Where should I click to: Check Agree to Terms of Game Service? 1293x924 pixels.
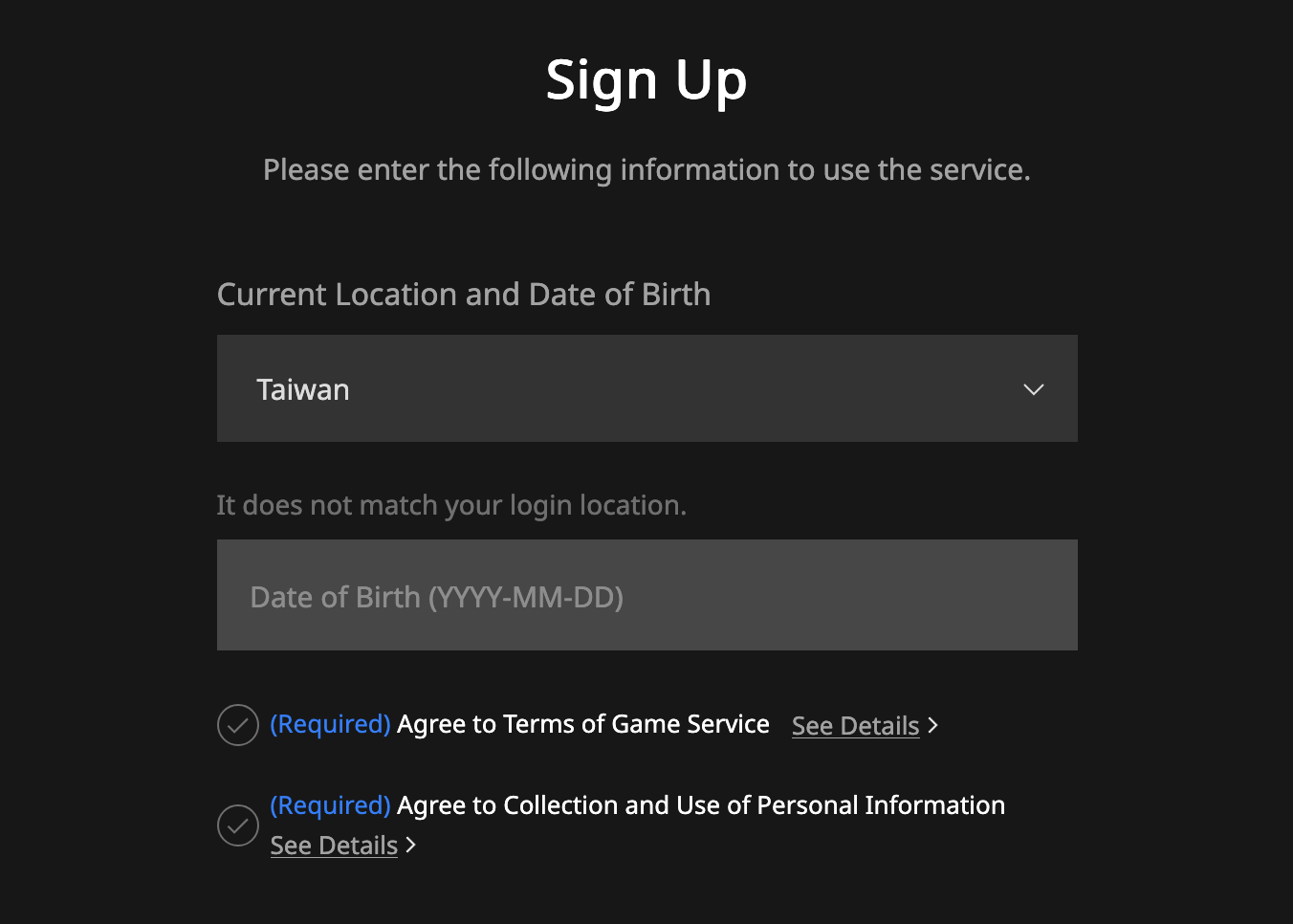(x=238, y=725)
